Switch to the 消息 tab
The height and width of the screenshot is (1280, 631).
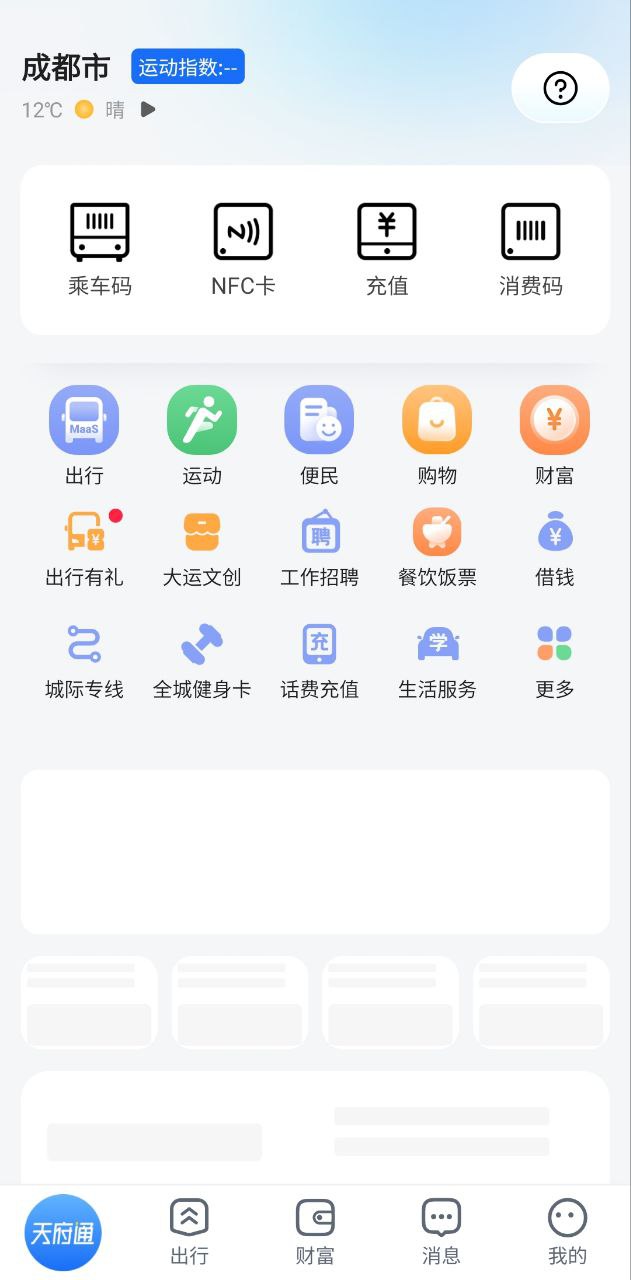coord(441,1232)
